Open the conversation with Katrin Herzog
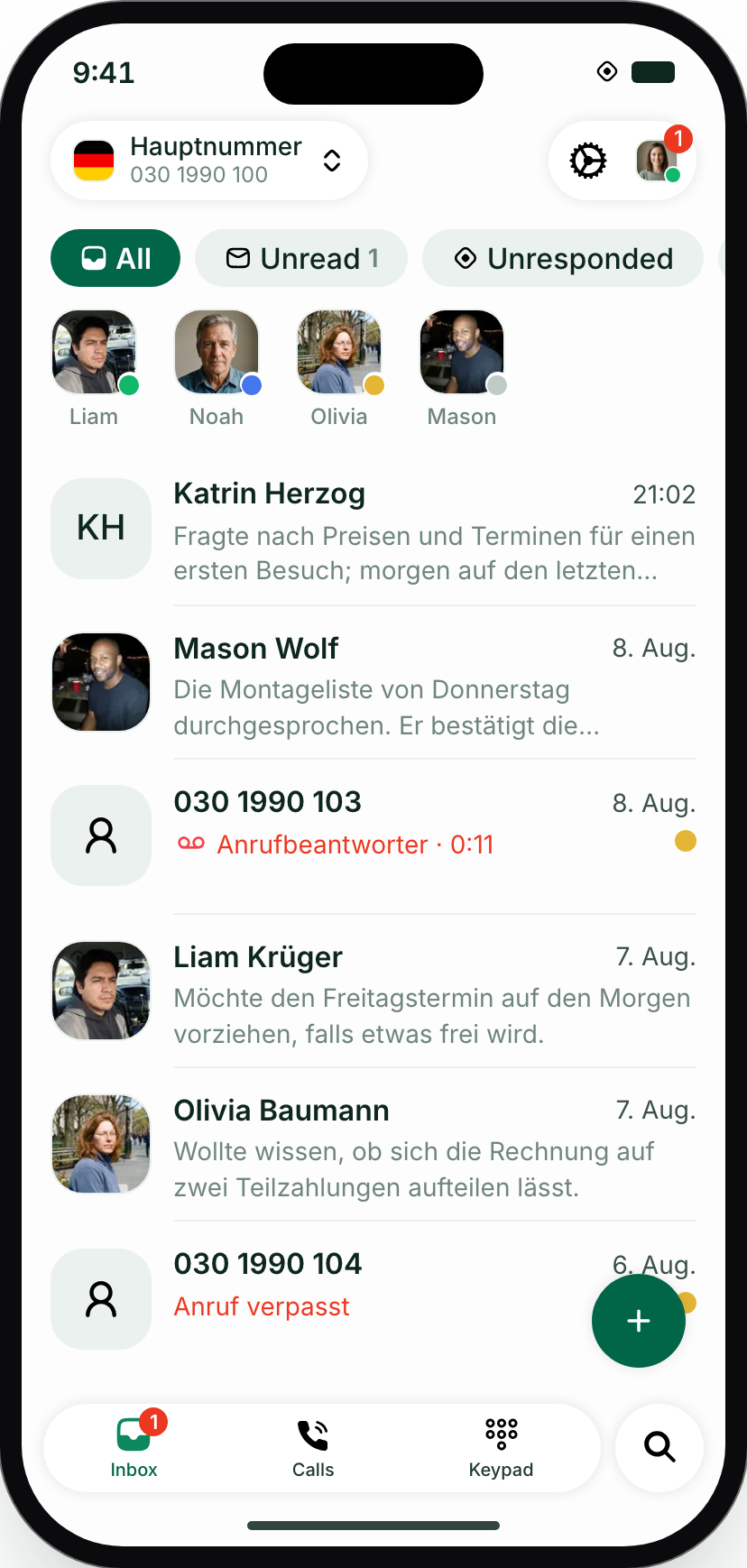The height and width of the screenshot is (1568, 747). pos(373,530)
